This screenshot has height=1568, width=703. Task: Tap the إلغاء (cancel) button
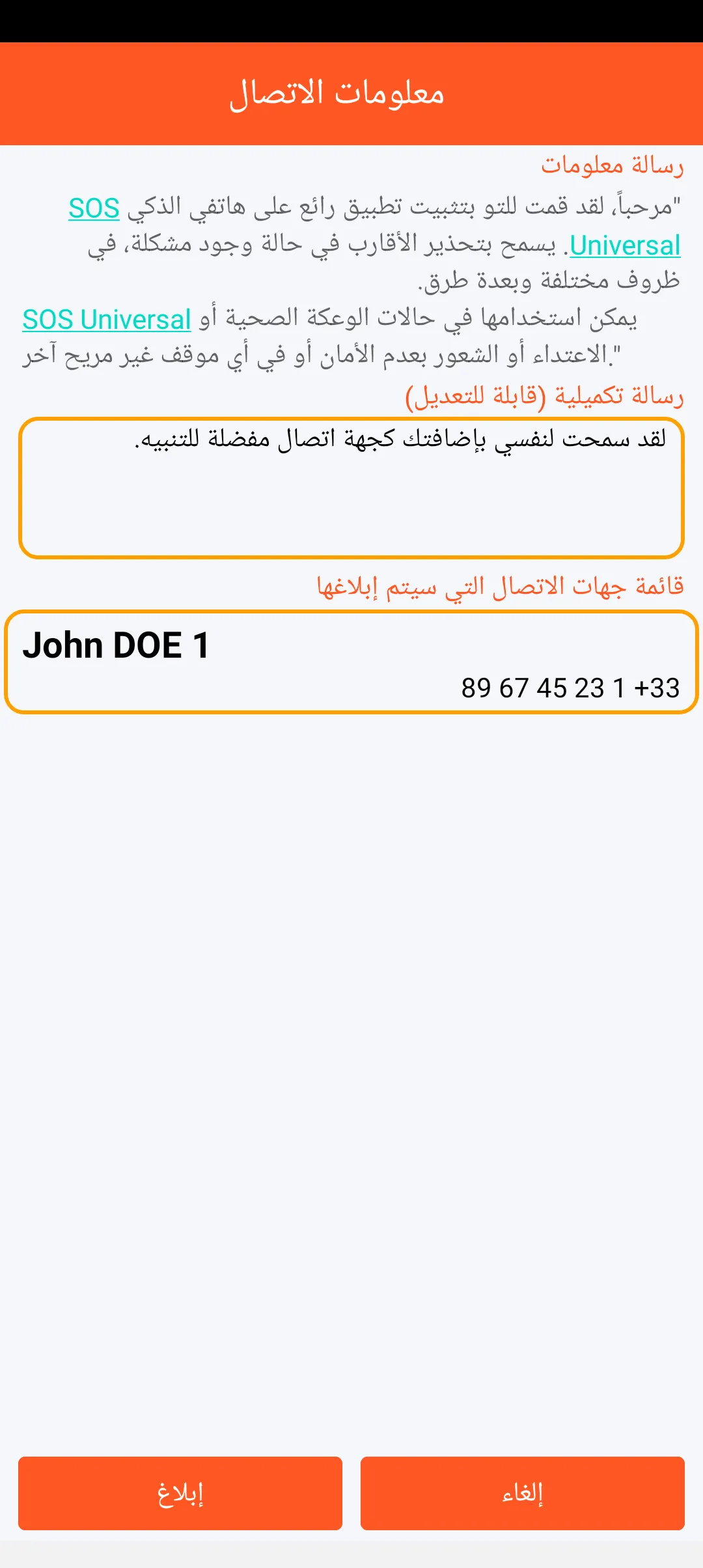tap(522, 1492)
